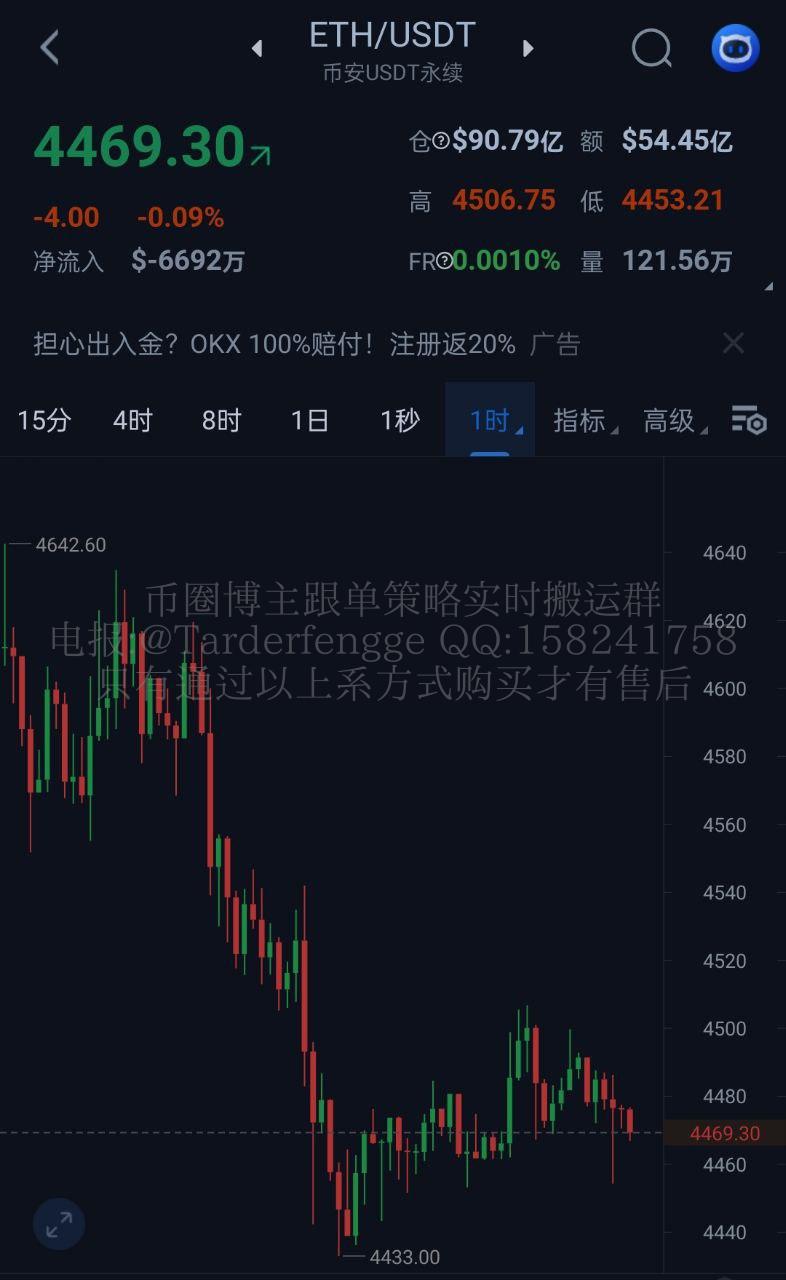Select the 1秒 chart interval

pyautogui.click(x=400, y=420)
